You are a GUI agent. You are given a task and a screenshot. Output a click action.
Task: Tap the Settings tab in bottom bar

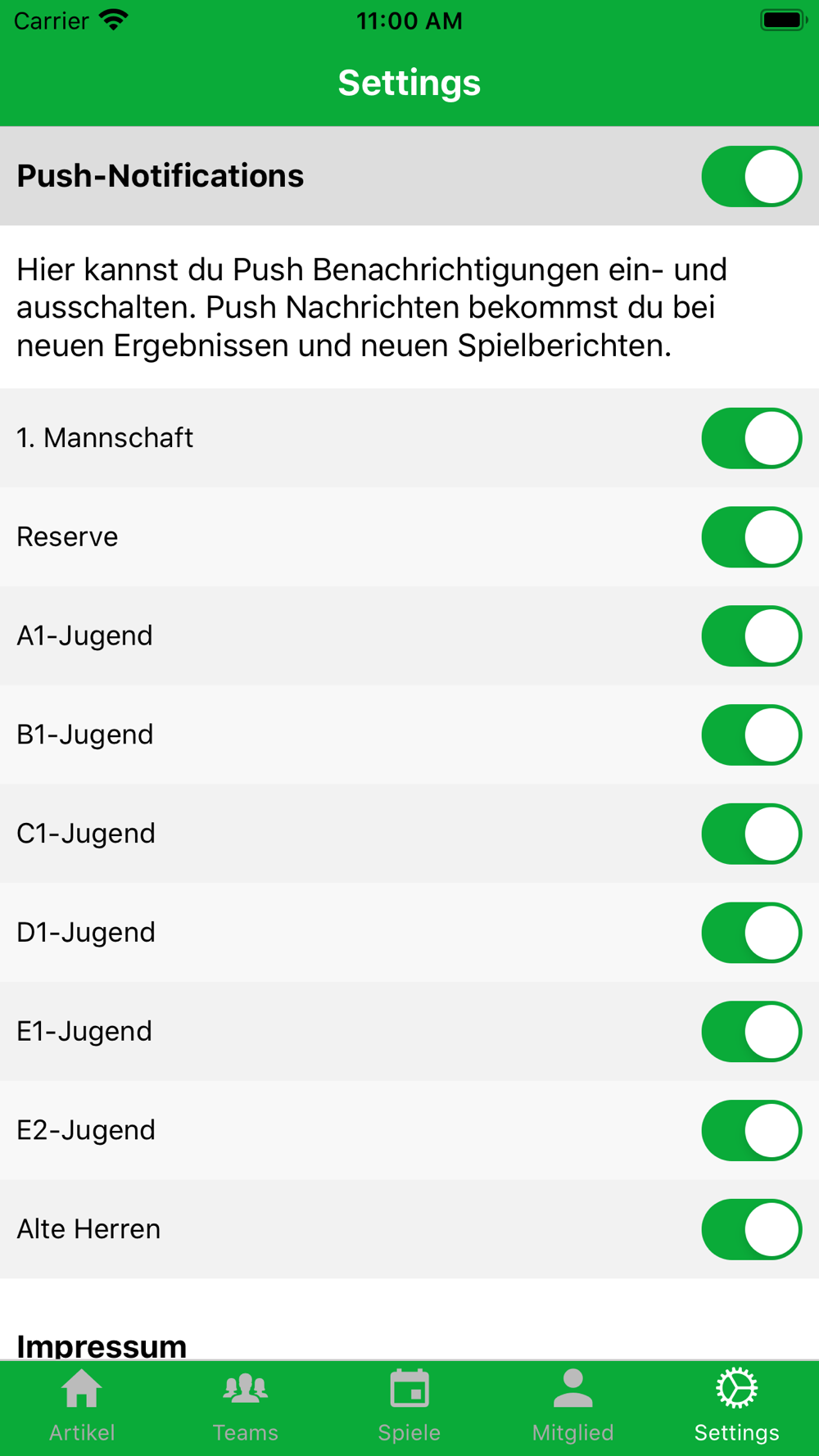click(x=737, y=1407)
